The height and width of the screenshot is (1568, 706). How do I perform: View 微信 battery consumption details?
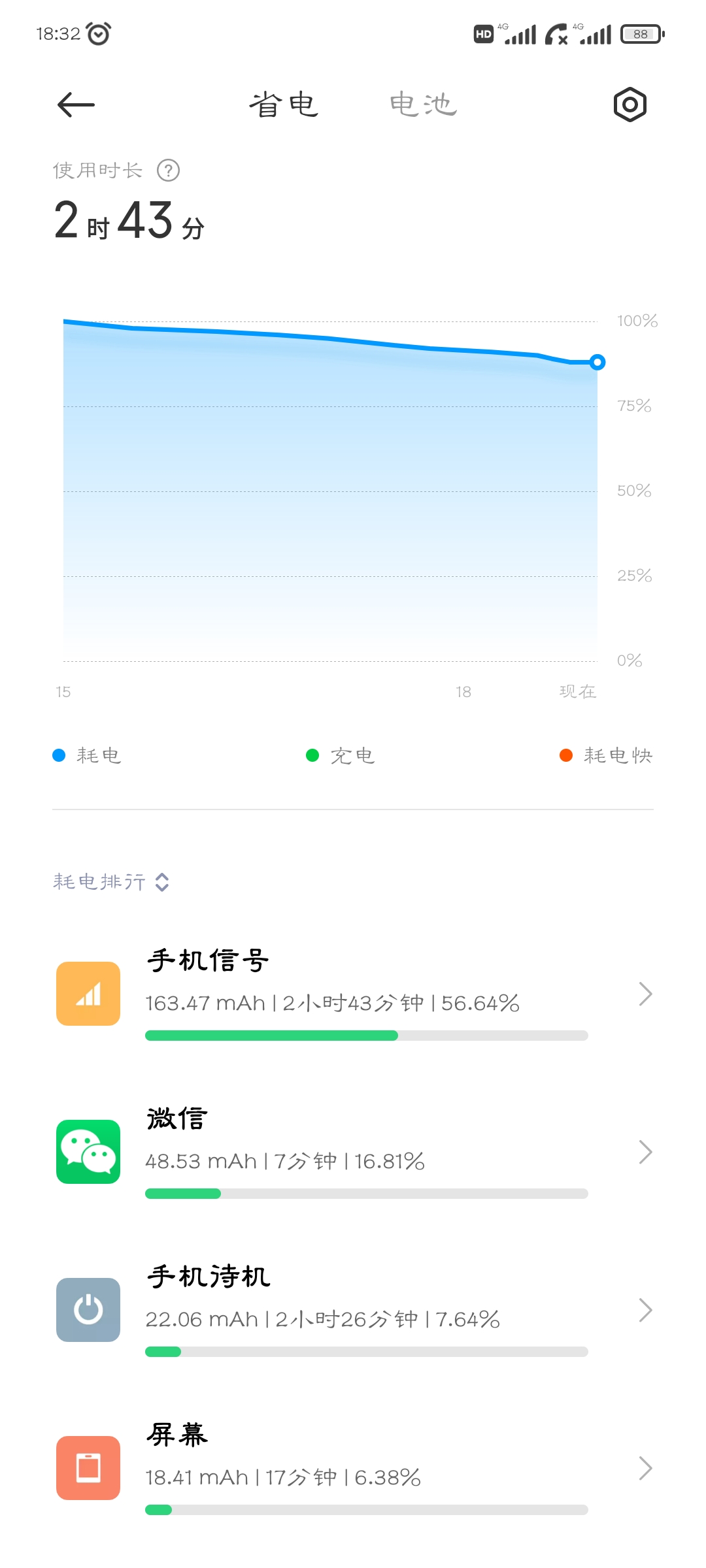pos(353,1152)
